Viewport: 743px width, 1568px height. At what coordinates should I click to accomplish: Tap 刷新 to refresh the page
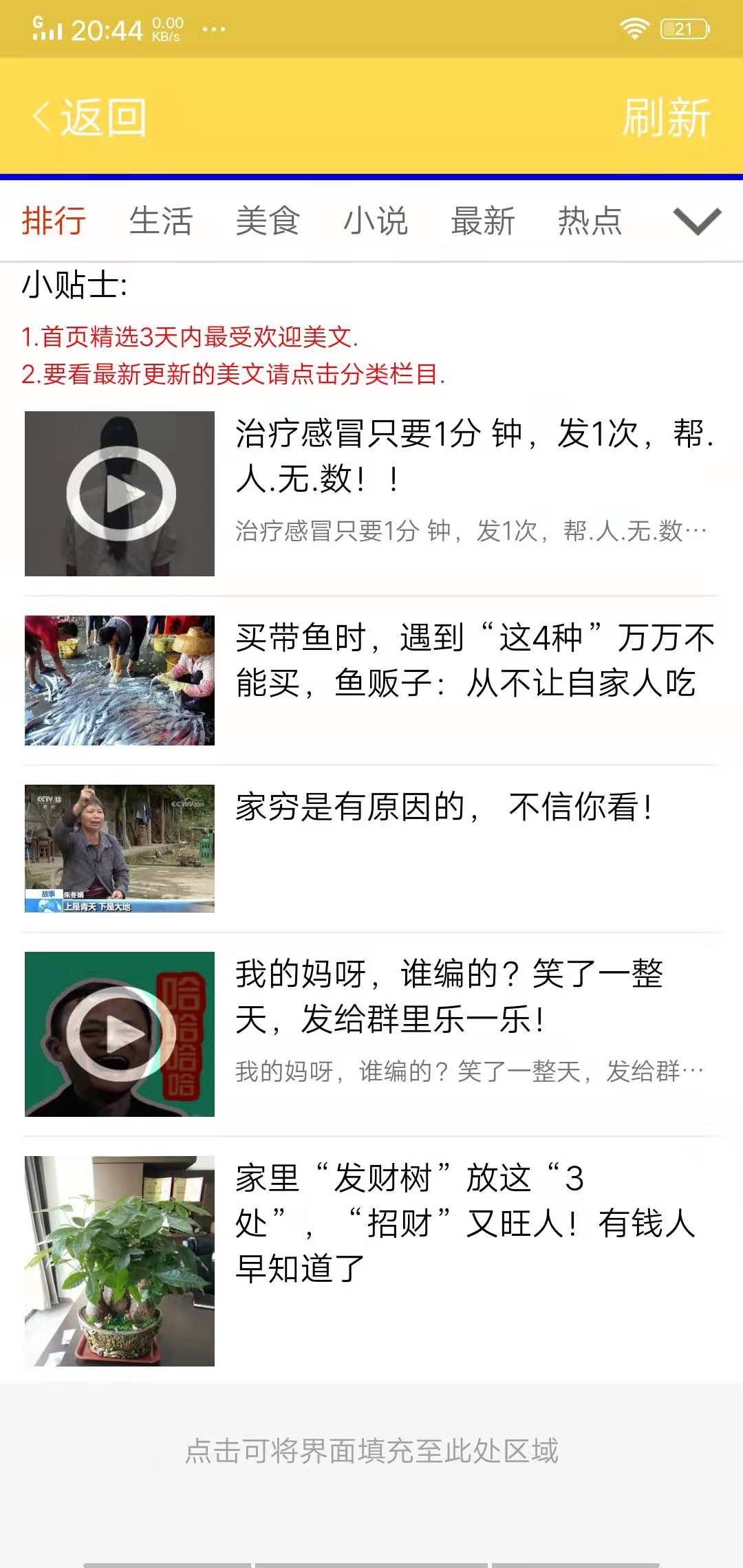(x=666, y=117)
